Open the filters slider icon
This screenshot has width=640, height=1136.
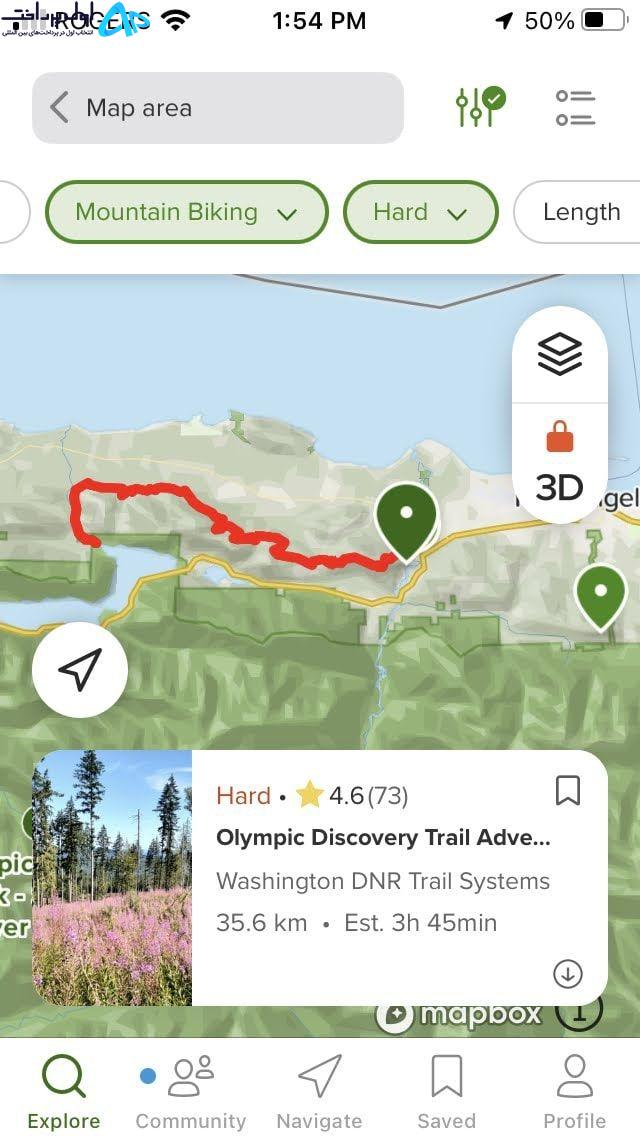point(480,107)
